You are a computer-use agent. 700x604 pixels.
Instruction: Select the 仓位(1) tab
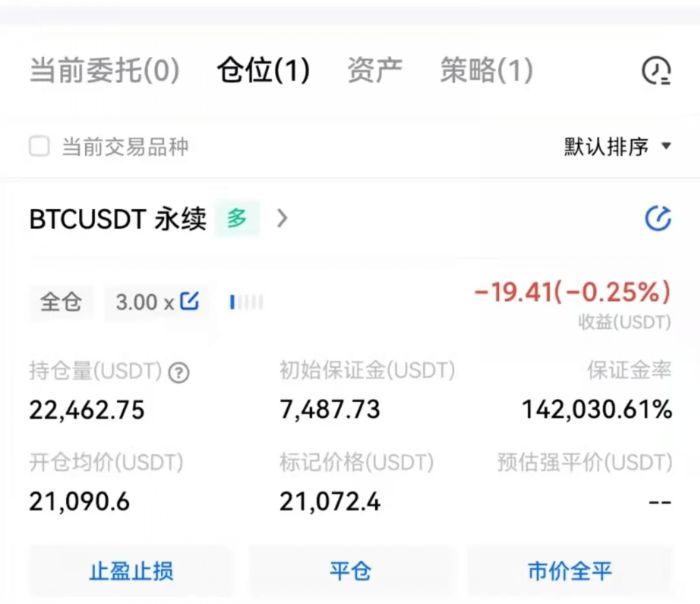pyautogui.click(x=263, y=70)
